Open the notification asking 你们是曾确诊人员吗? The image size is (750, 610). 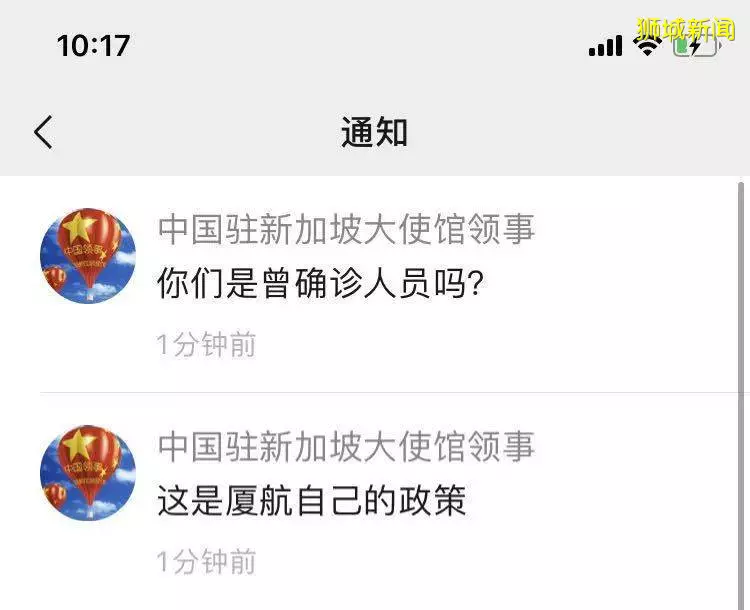321,285
